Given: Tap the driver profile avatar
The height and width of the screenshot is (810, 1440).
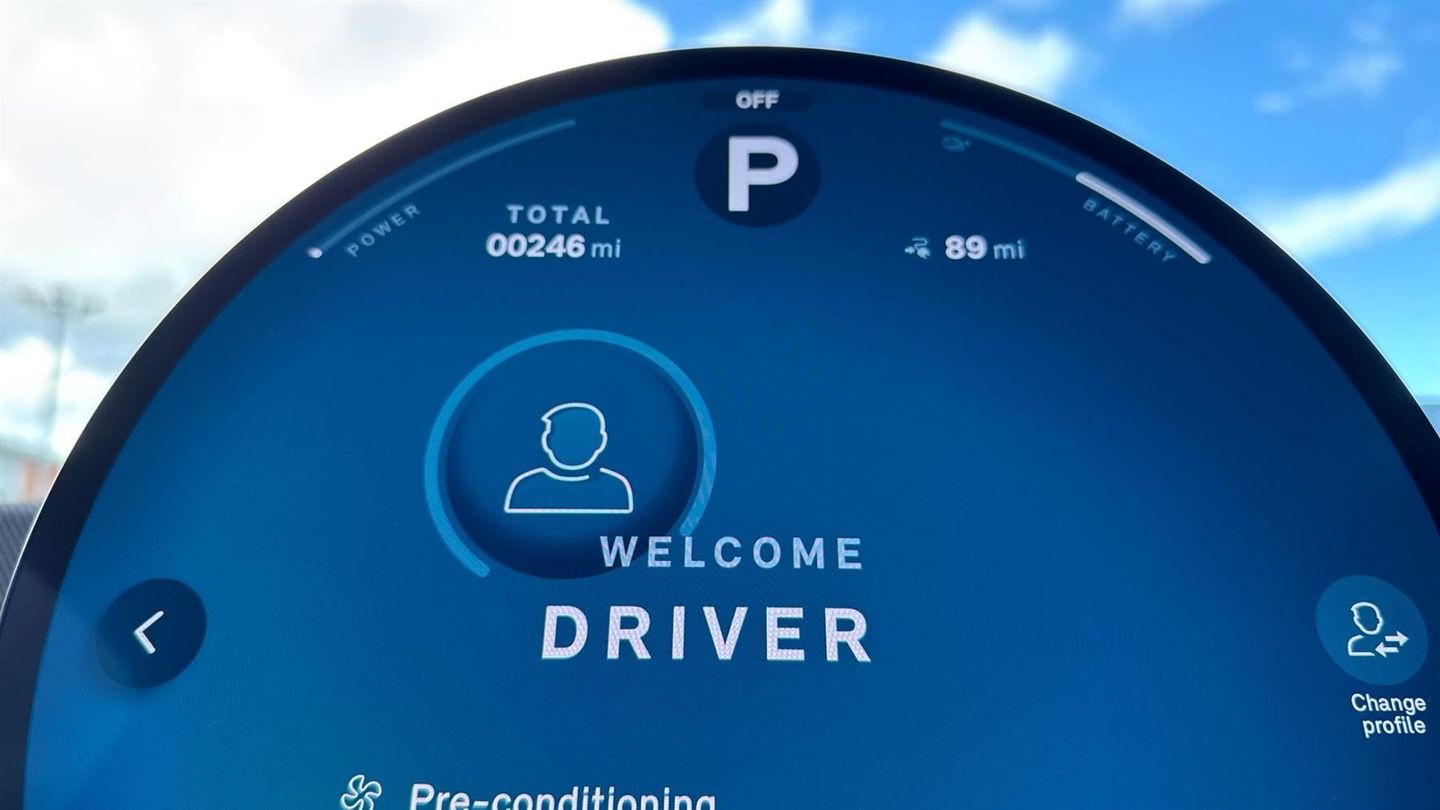Looking at the screenshot, I should pyautogui.click(x=568, y=458).
